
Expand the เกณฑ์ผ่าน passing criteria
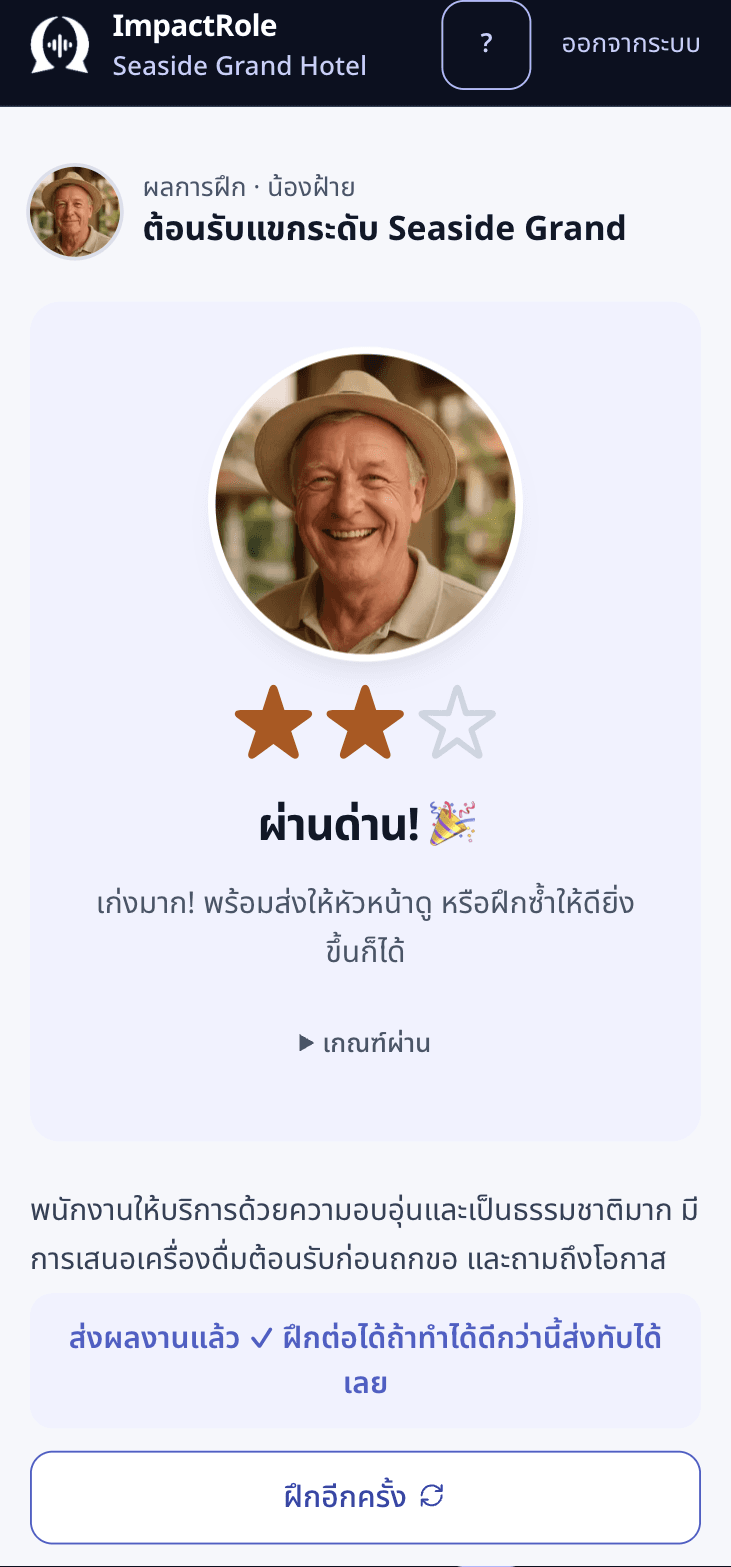click(365, 1044)
